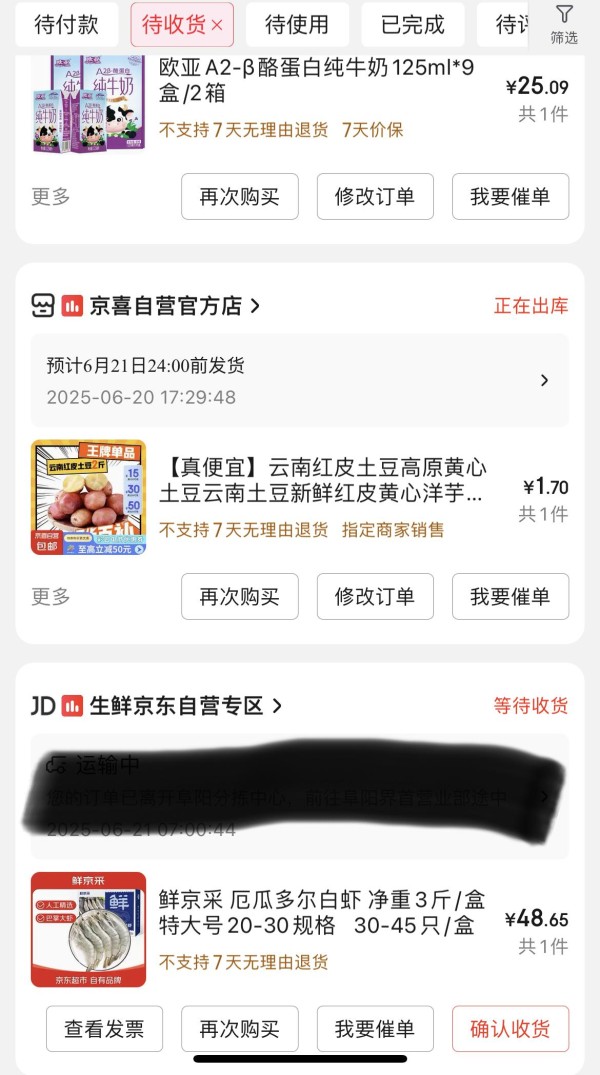Tap 我要催单 for the 欧亚 milk order
Viewport: 600px width, 1075px height.
click(510, 197)
